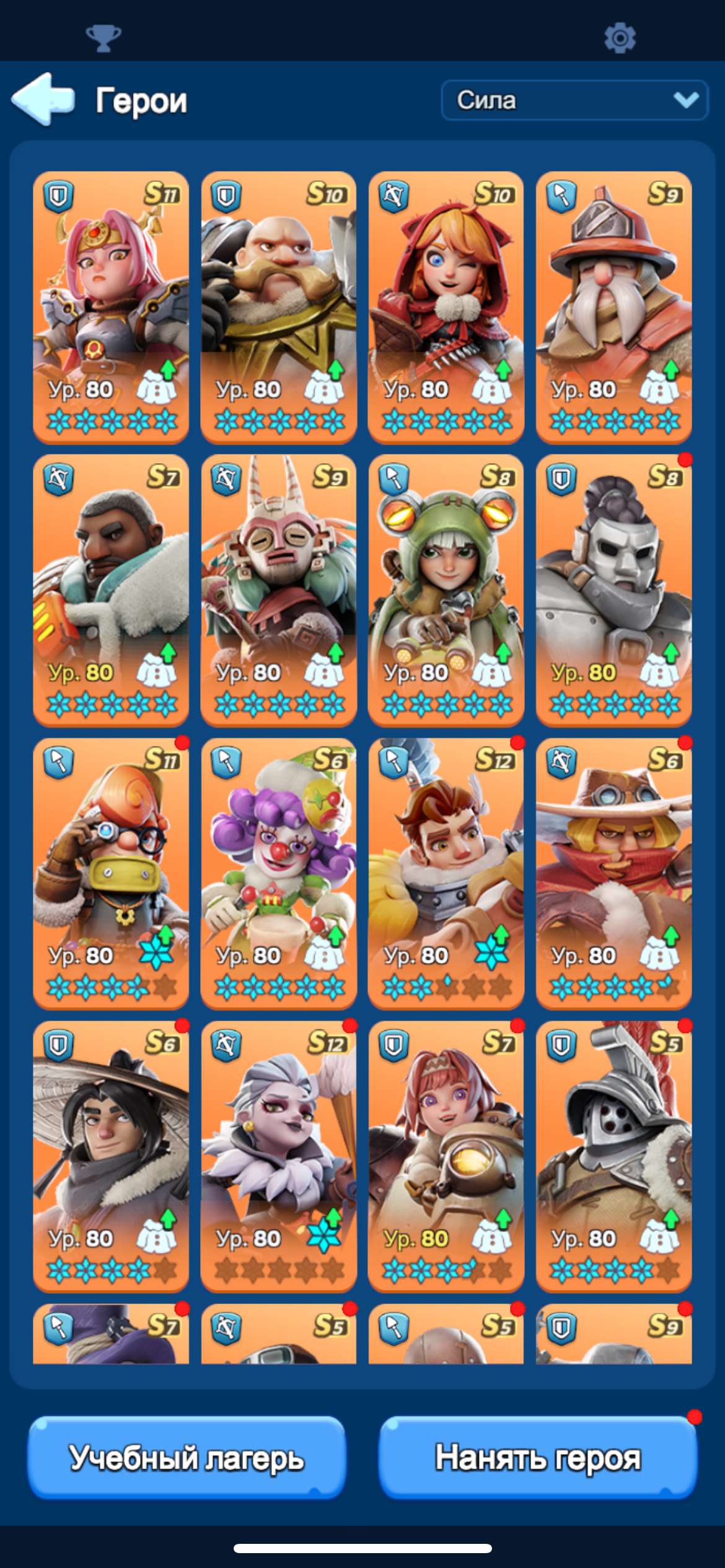Open Учебный лагерь training camp
The height and width of the screenshot is (1568, 725).
click(x=187, y=1457)
